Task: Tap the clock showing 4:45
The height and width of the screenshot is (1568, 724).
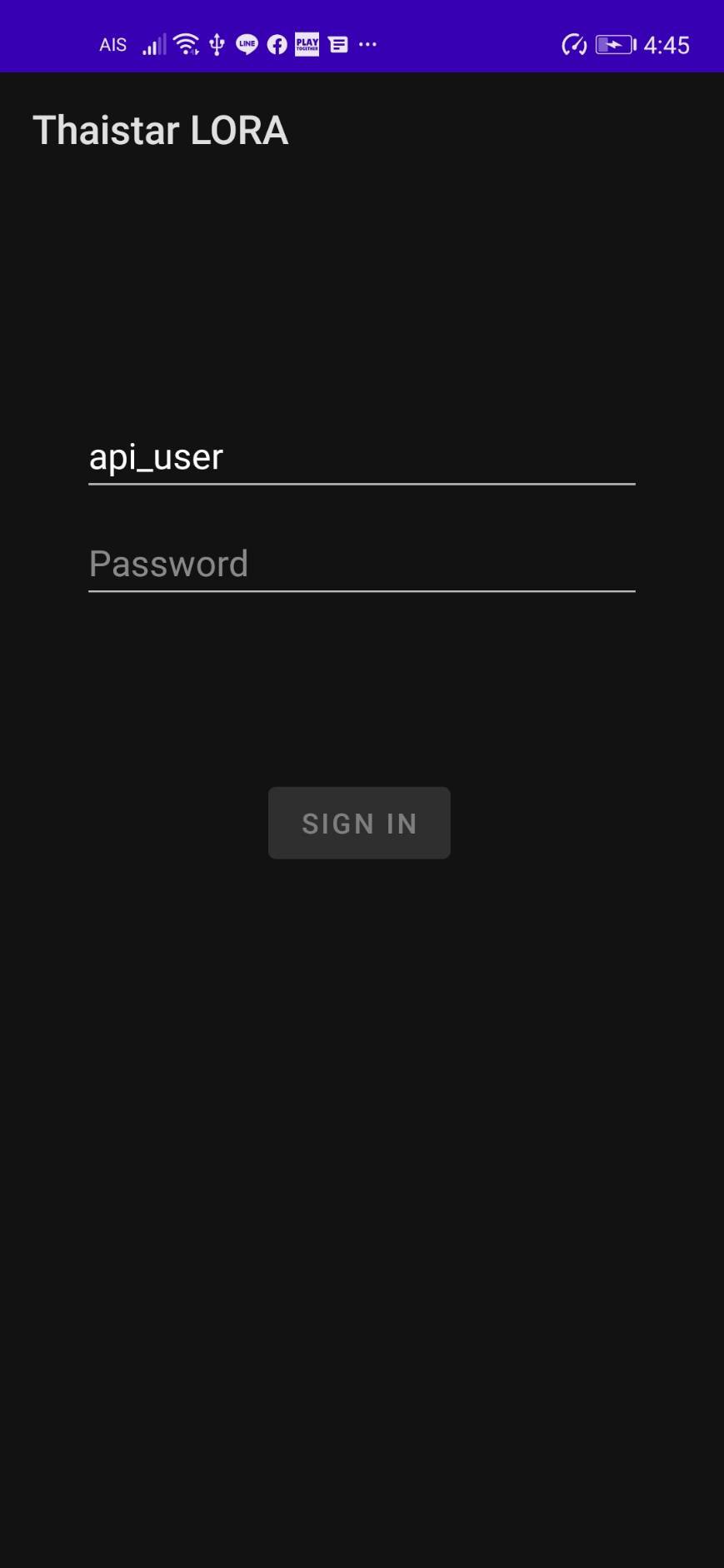Action: [667, 44]
